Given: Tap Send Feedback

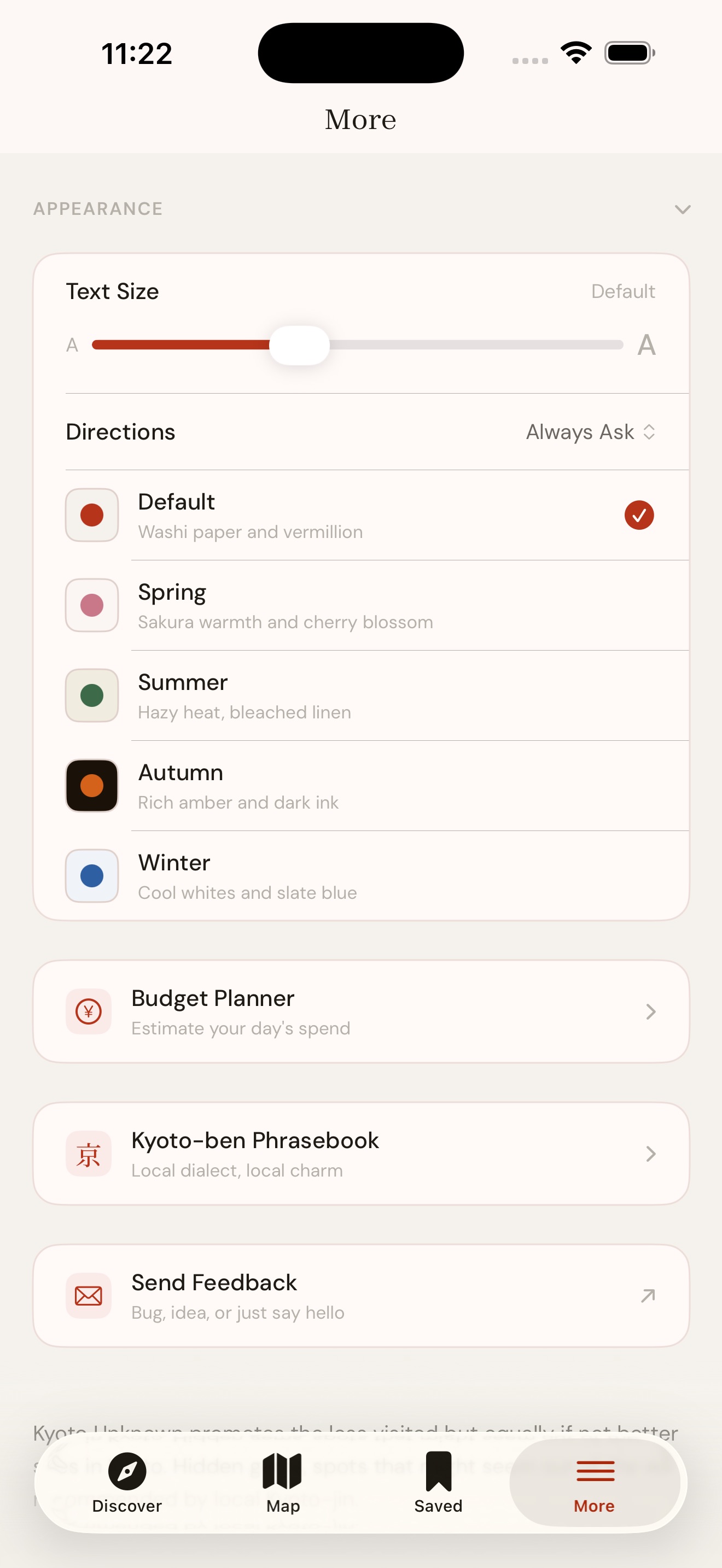Looking at the screenshot, I should click(x=360, y=1296).
